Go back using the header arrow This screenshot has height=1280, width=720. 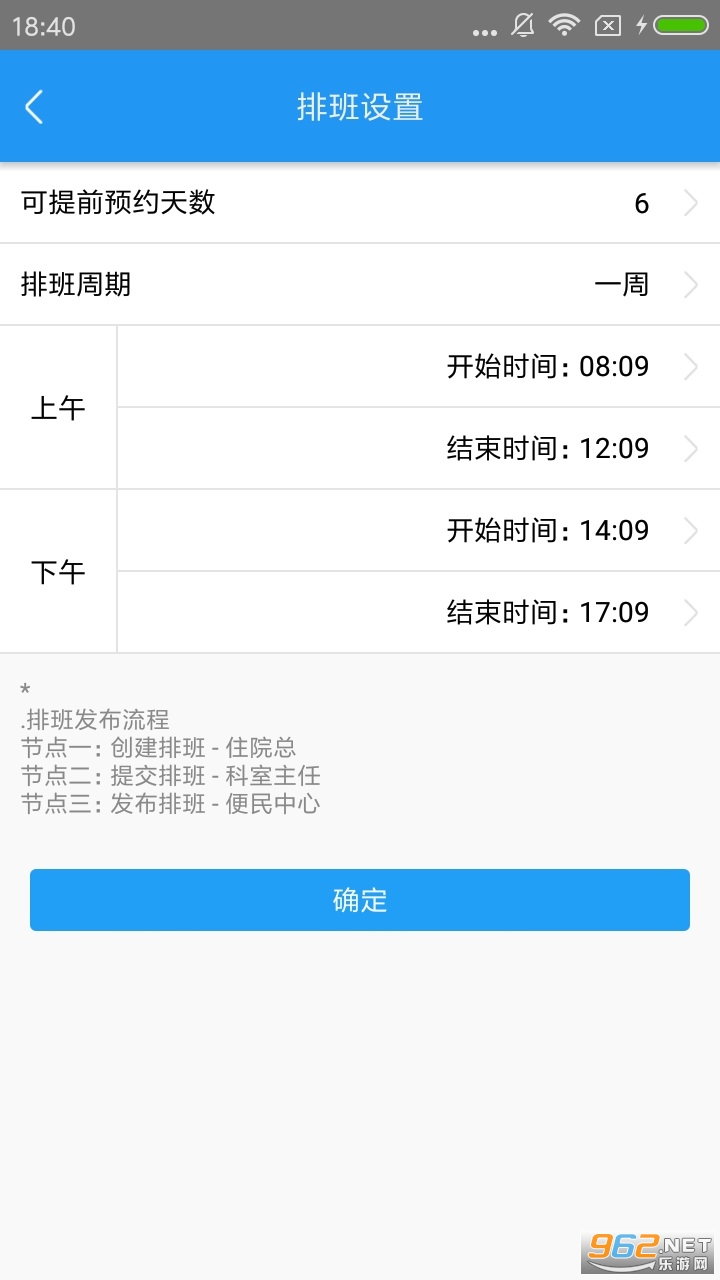pyautogui.click(x=34, y=107)
